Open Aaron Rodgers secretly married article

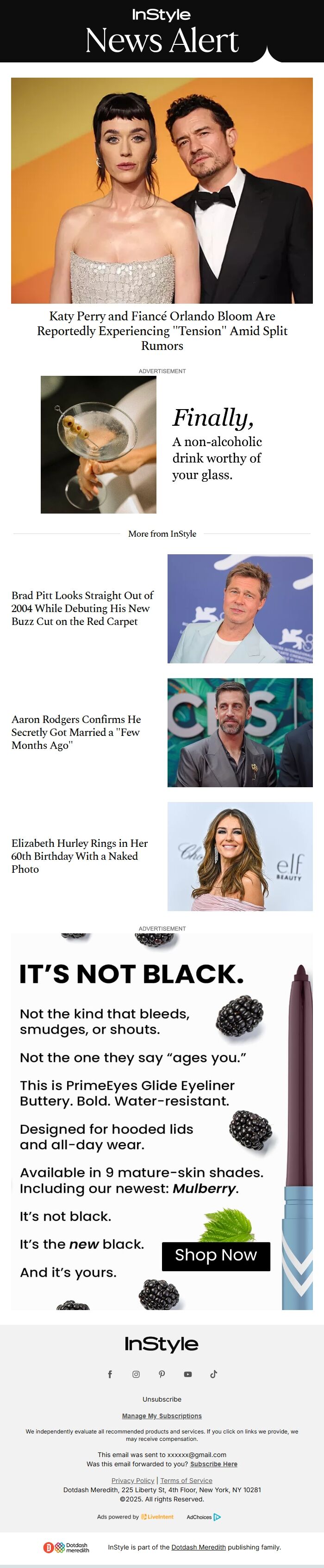click(76, 732)
